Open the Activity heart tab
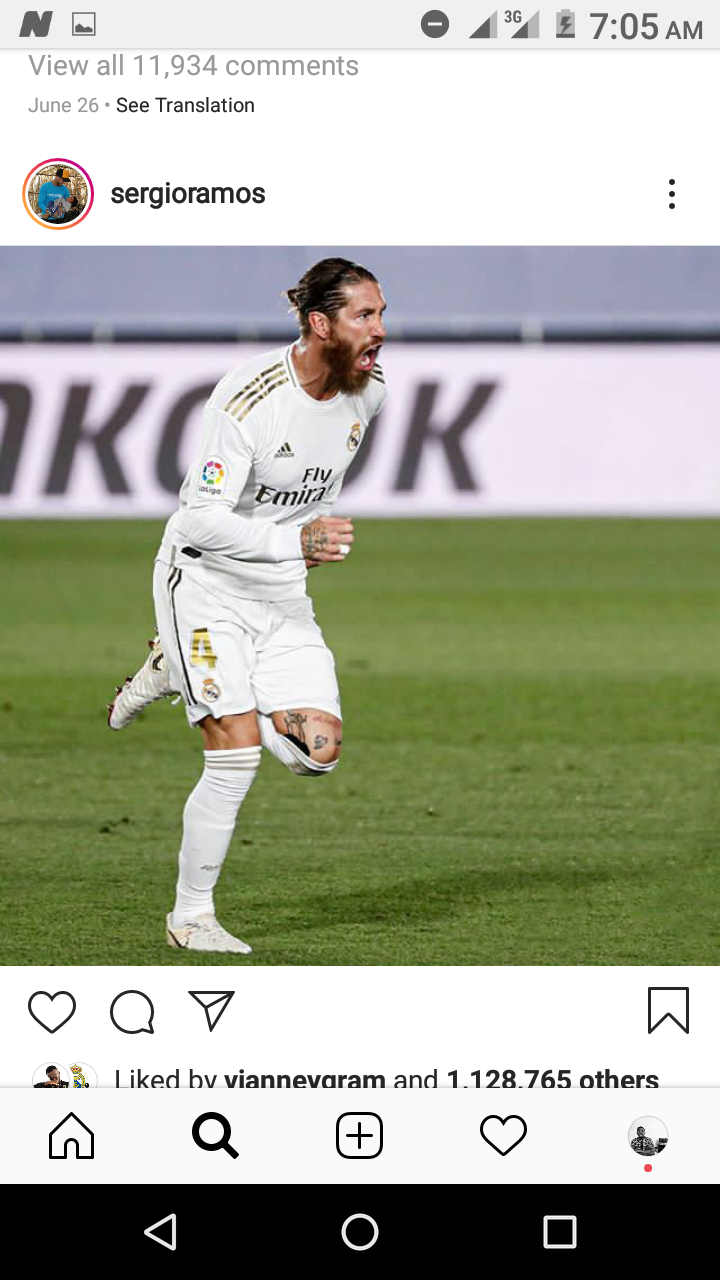This screenshot has height=1280, width=720. [x=503, y=1136]
